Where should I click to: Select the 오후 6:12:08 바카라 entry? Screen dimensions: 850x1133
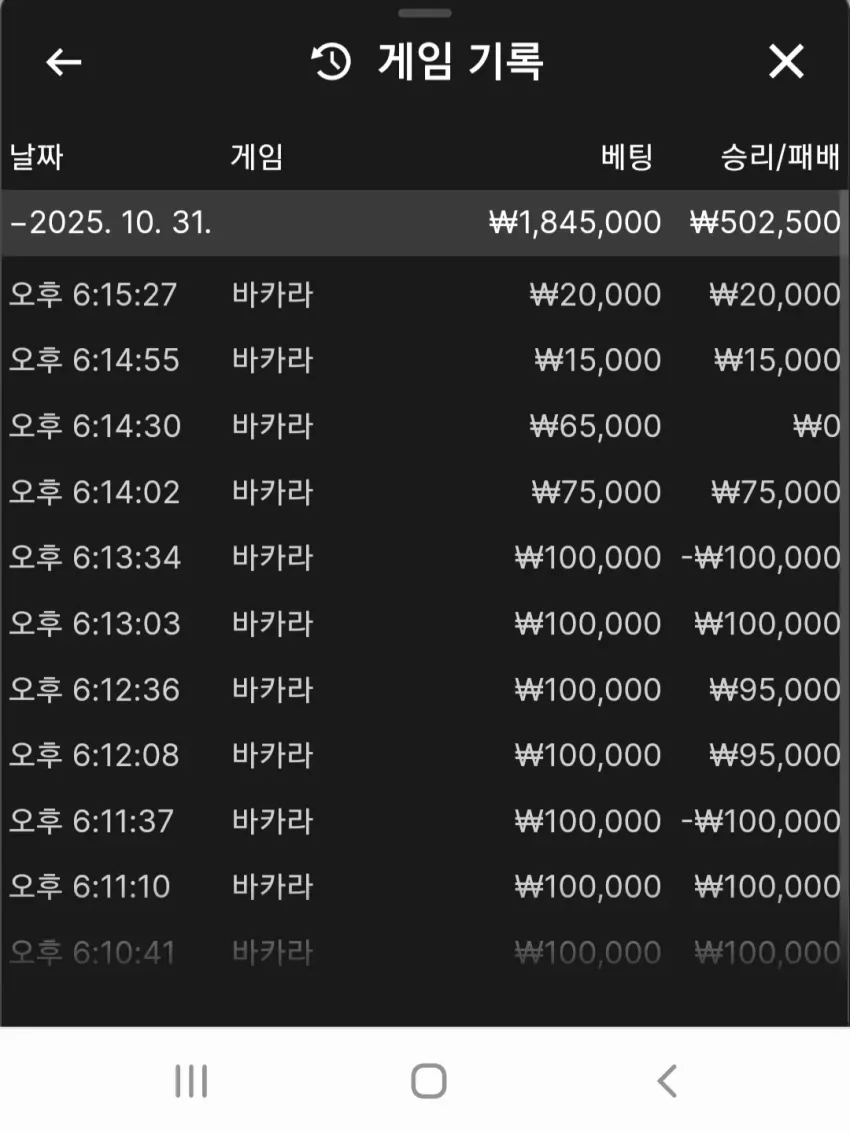pyautogui.click(x=424, y=755)
